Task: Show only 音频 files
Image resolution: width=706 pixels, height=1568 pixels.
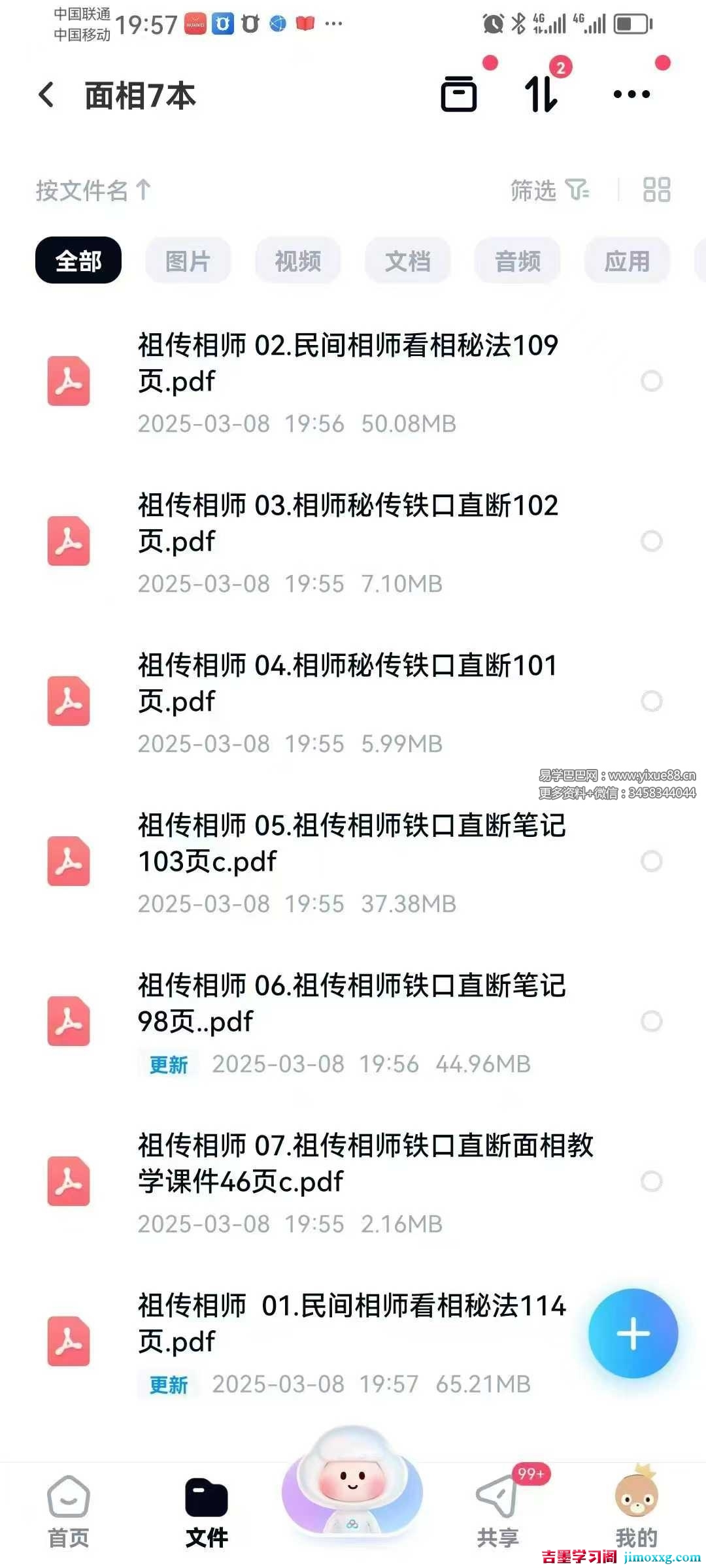Action: click(x=518, y=261)
